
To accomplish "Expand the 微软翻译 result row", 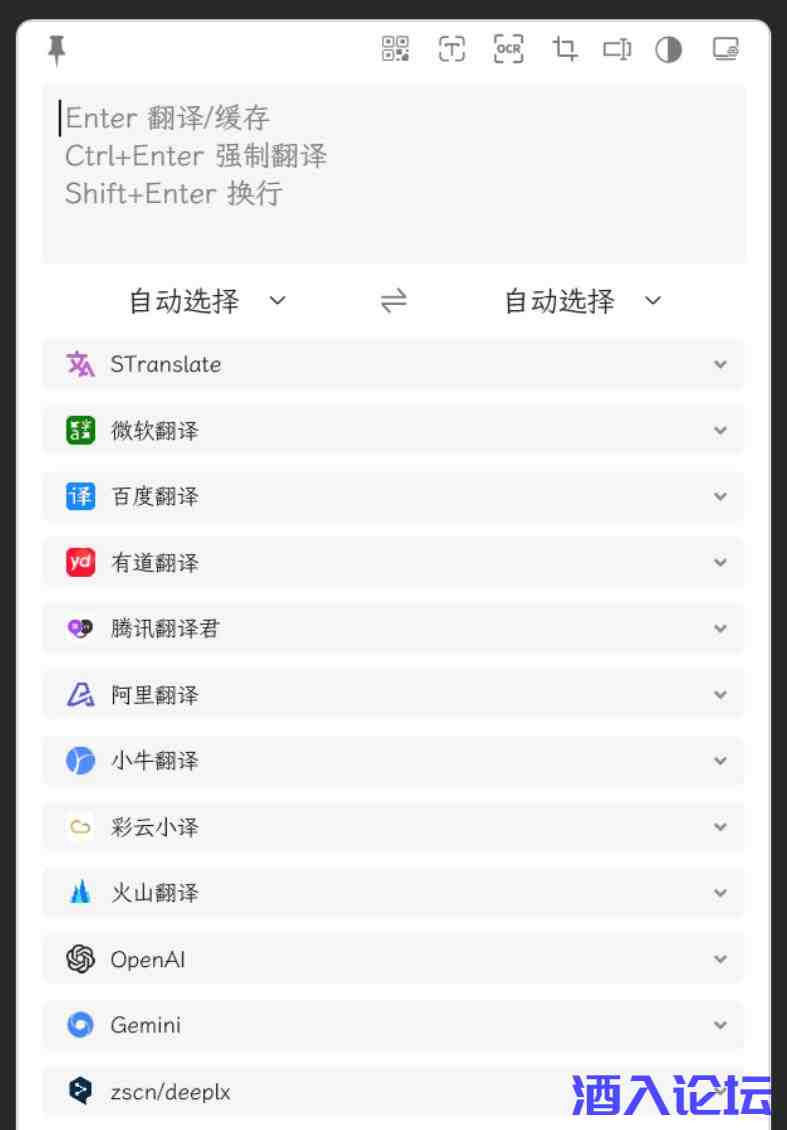I will click(720, 431).
